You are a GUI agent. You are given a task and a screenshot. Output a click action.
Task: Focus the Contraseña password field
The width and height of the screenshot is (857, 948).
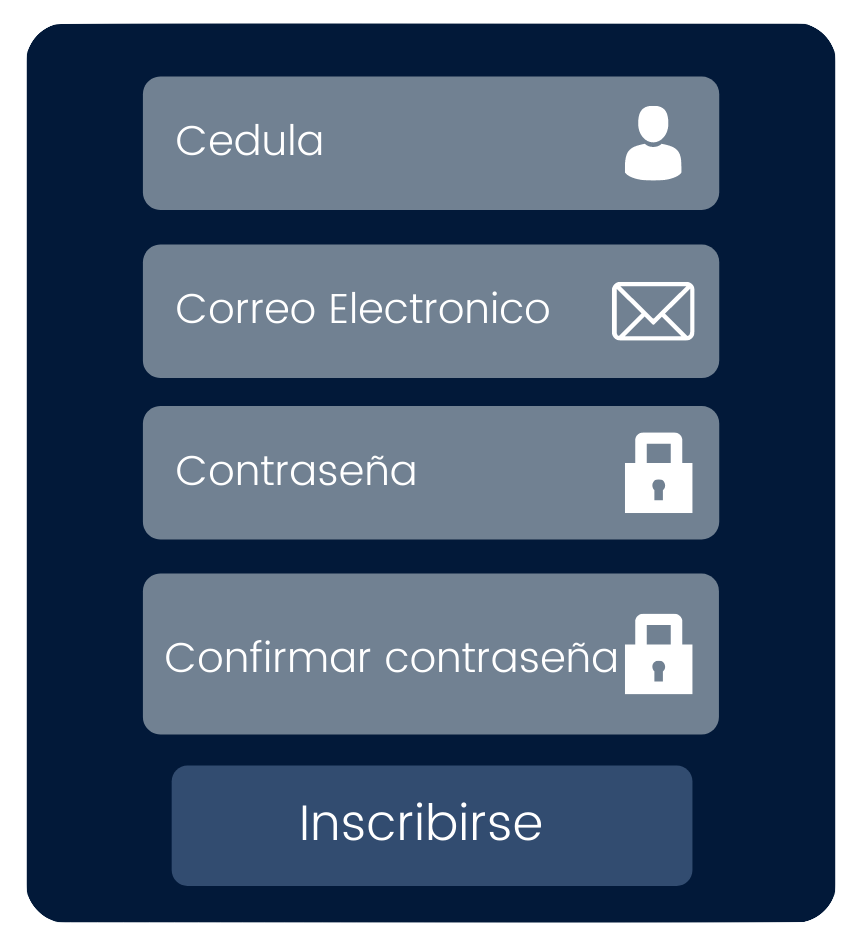coord(430,472)
